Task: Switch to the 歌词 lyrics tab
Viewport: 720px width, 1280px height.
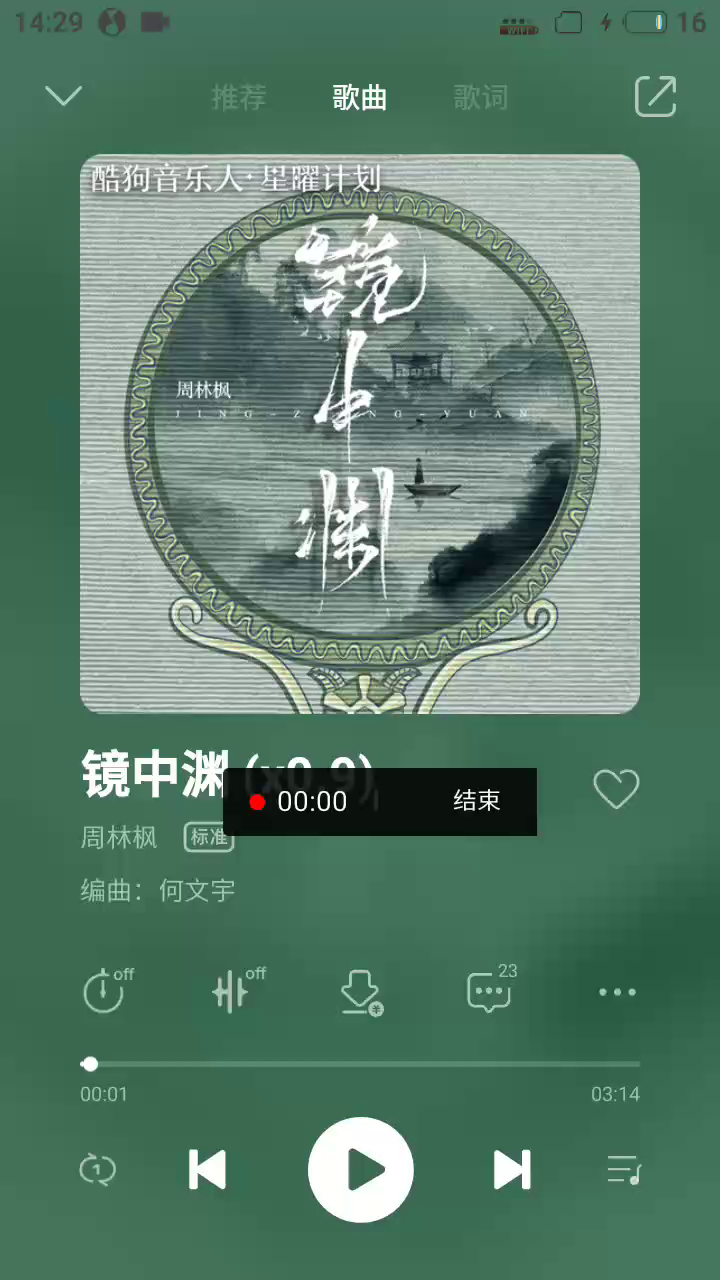Action: (480, 98)
